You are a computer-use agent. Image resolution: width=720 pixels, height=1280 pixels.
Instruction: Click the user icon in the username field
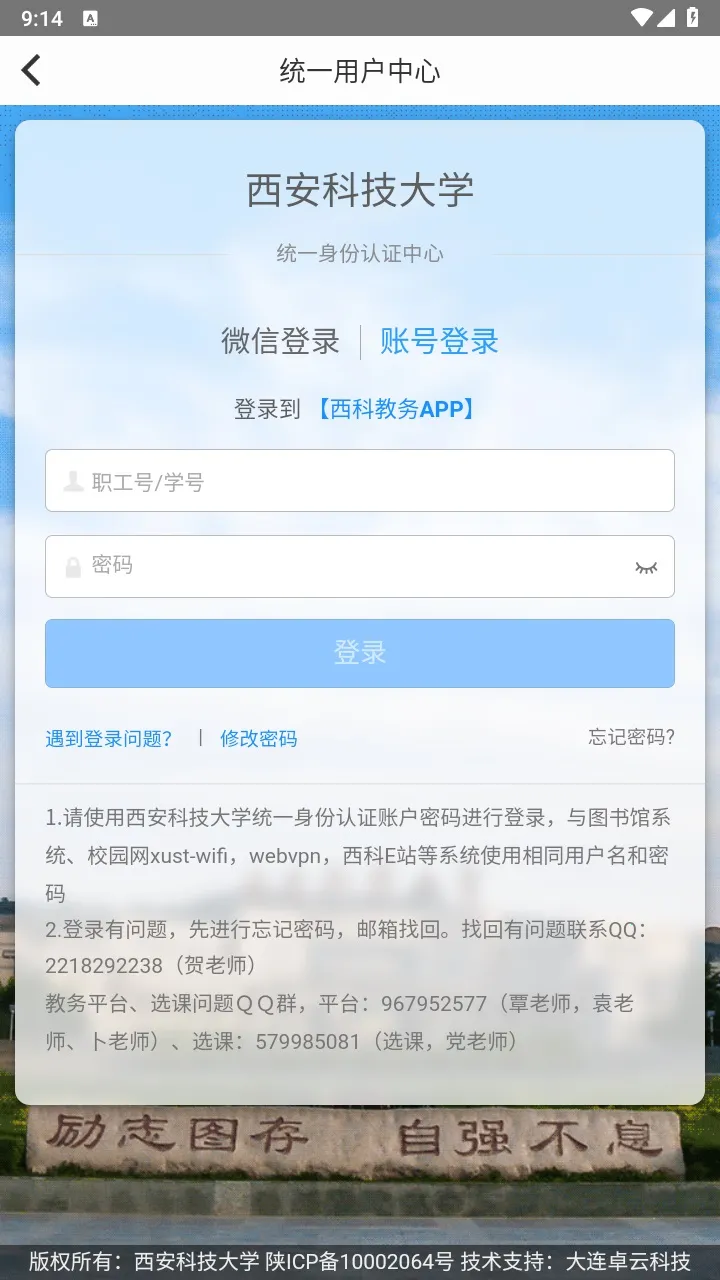(71, 481)
